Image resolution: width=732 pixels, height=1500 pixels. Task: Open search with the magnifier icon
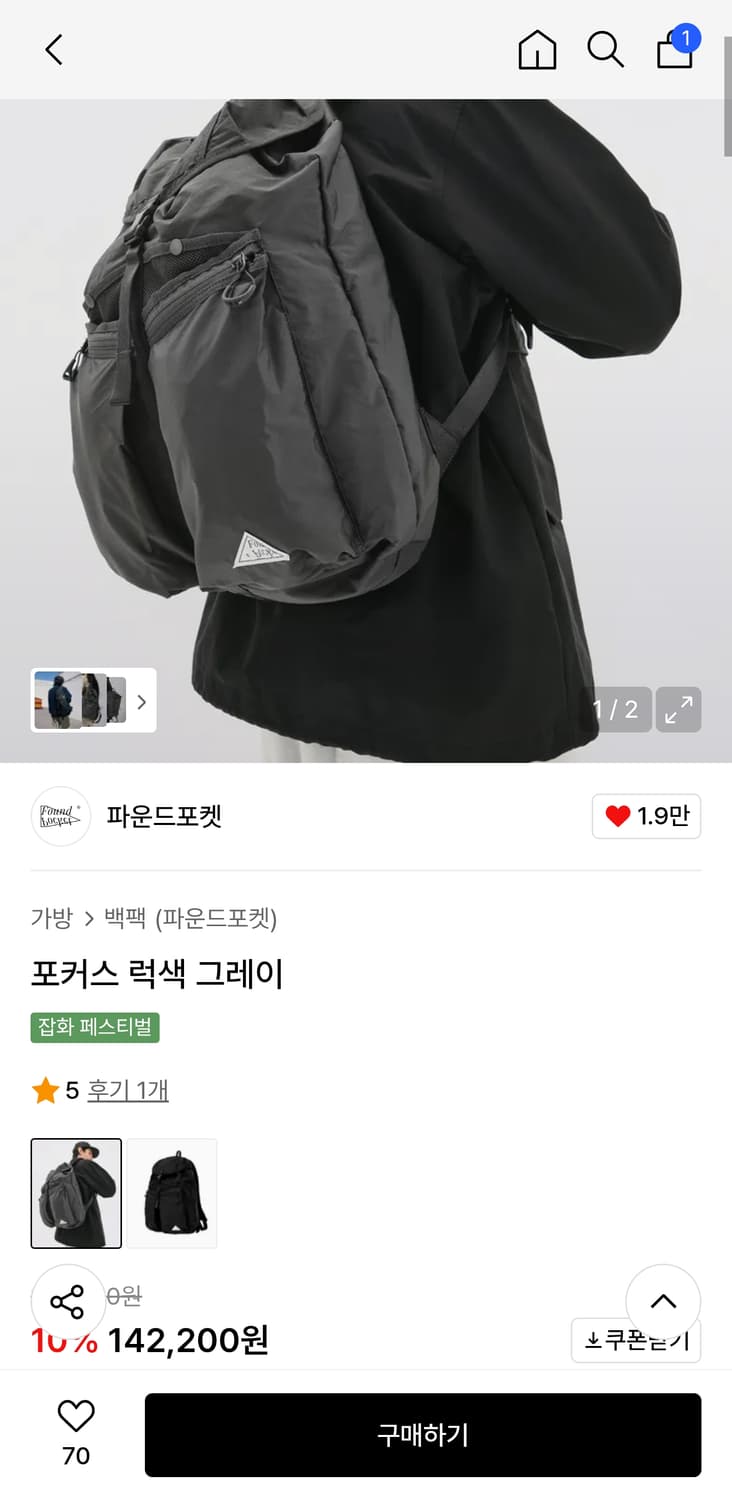pyautogui.click(x=605, y=49)
